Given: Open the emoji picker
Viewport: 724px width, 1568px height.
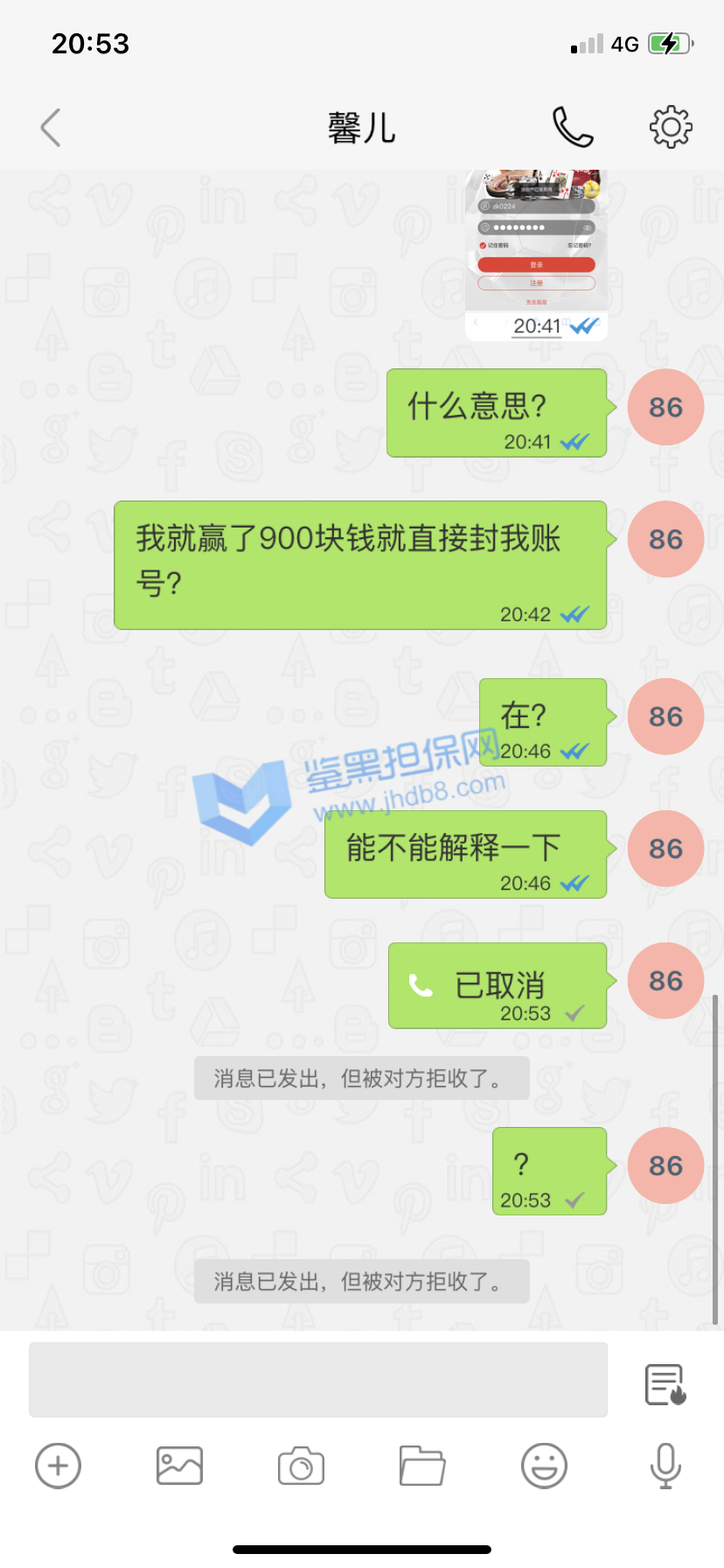Looking at the screenshot, I should click(544, 1466).
